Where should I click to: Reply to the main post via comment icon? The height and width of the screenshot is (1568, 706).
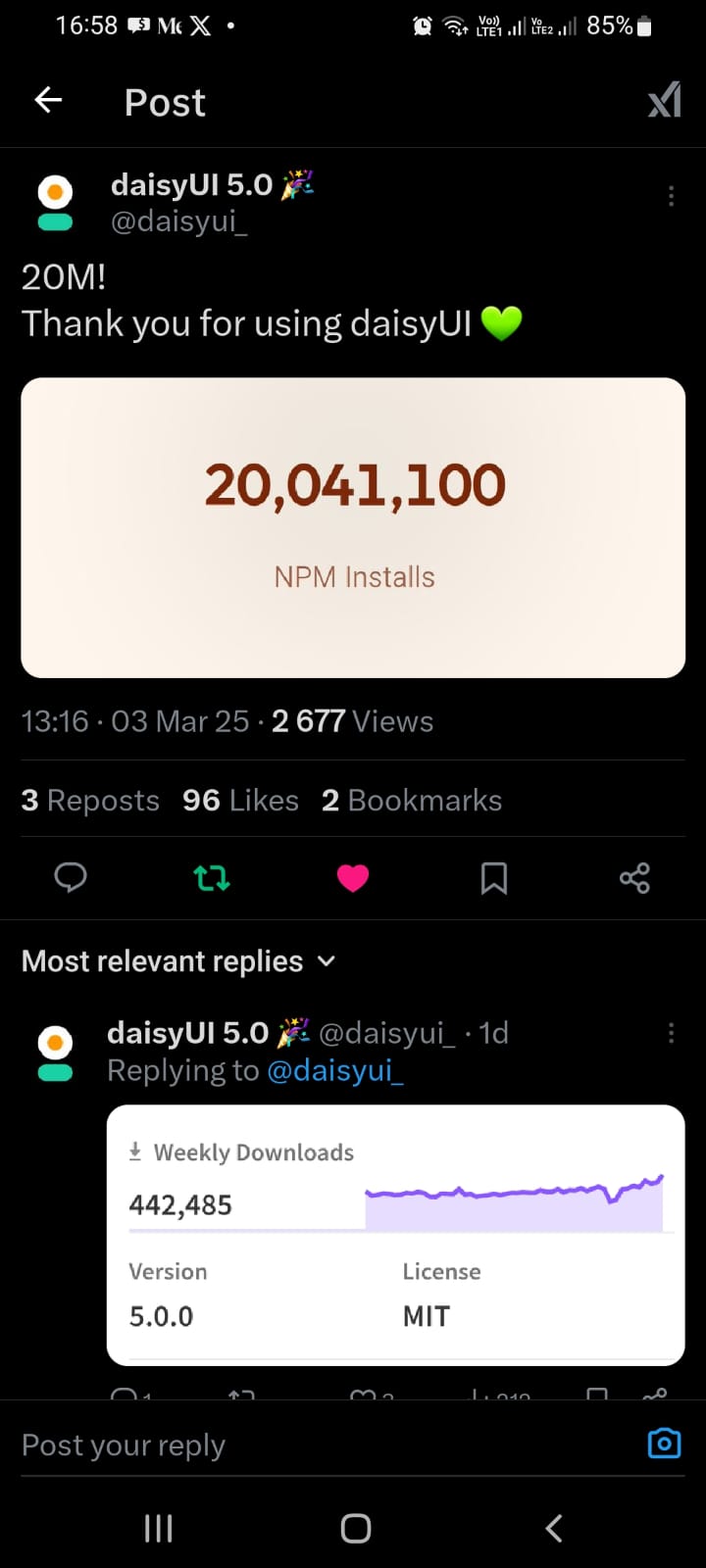(71, 877)
